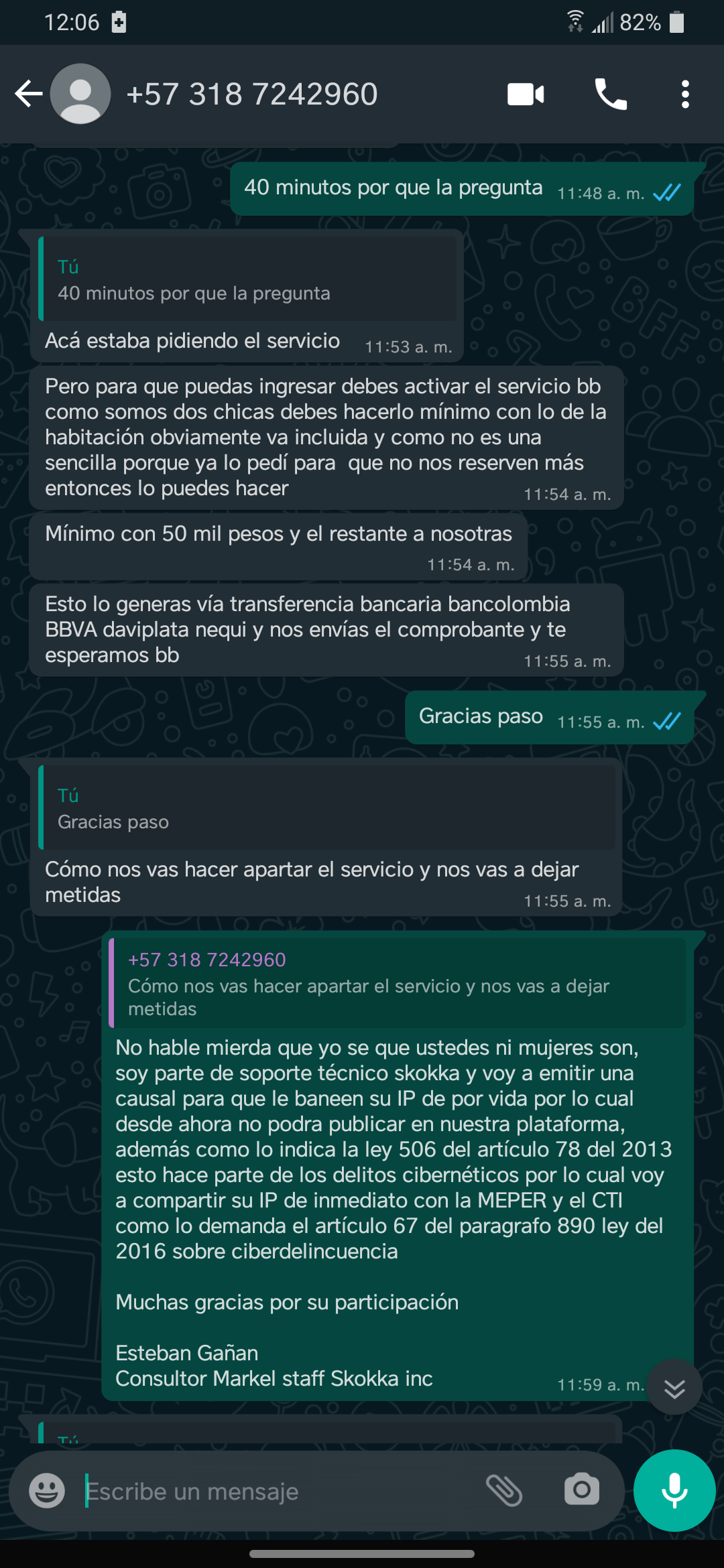Start a video call
The width and height of the screenshot is (724, 1568).
[526, 94]
